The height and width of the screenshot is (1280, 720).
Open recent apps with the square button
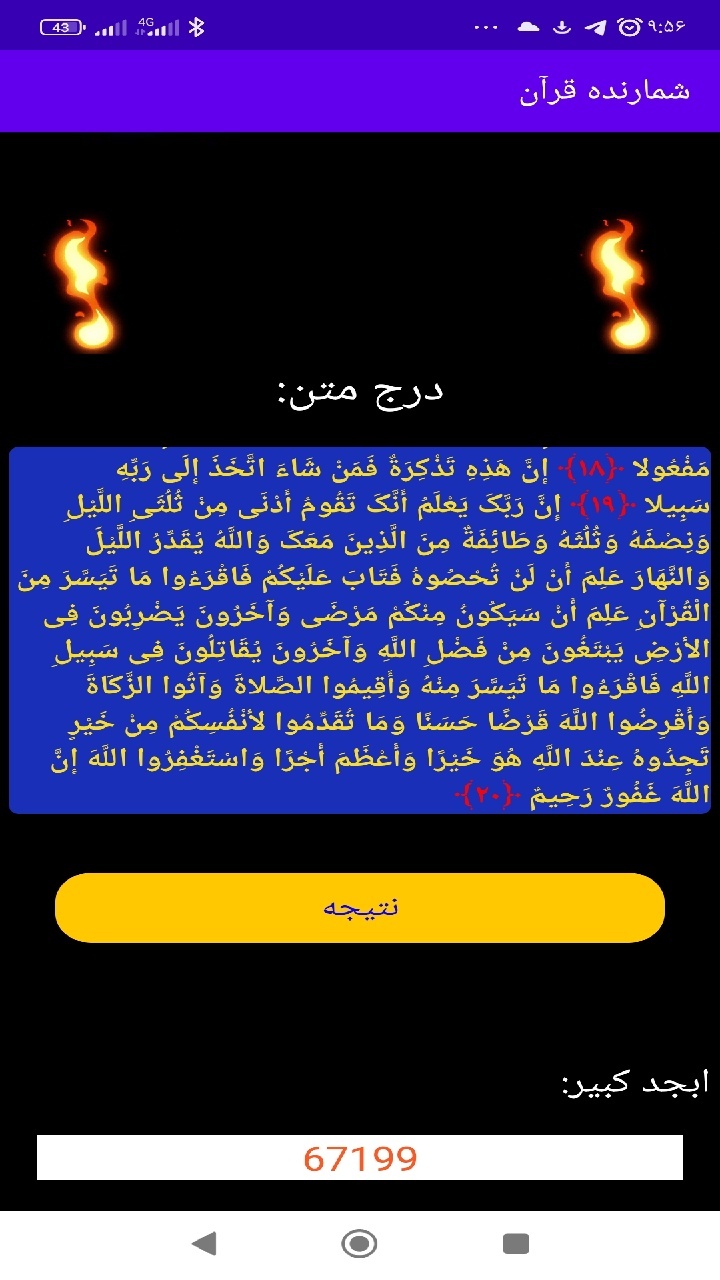coord(516,1245)
